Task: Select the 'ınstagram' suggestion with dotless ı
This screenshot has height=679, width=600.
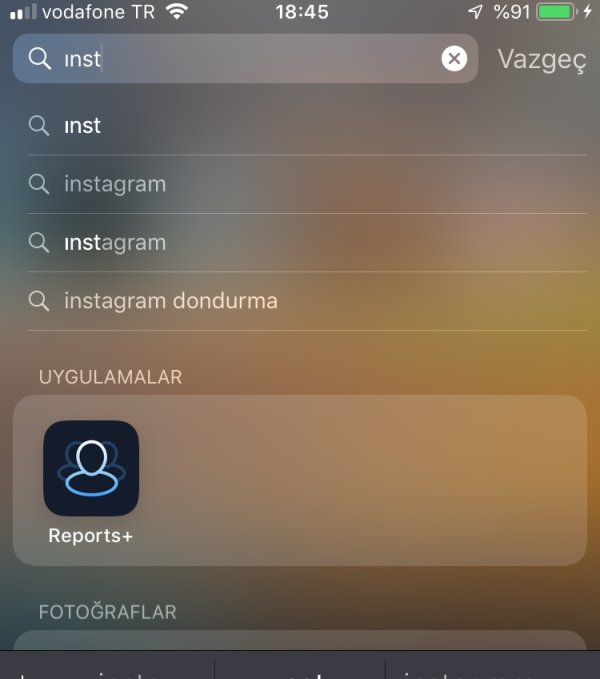Action: pyautogui.click(x=115, y=243)
